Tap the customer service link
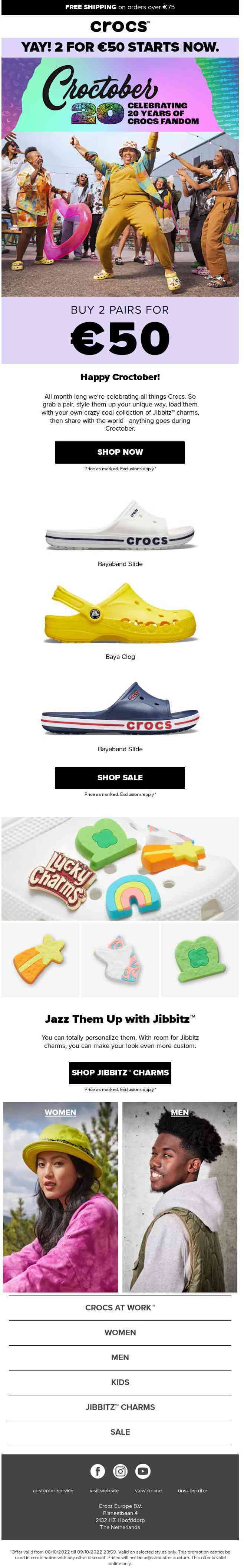The image size is (244, 1568). pos(53,1491)
